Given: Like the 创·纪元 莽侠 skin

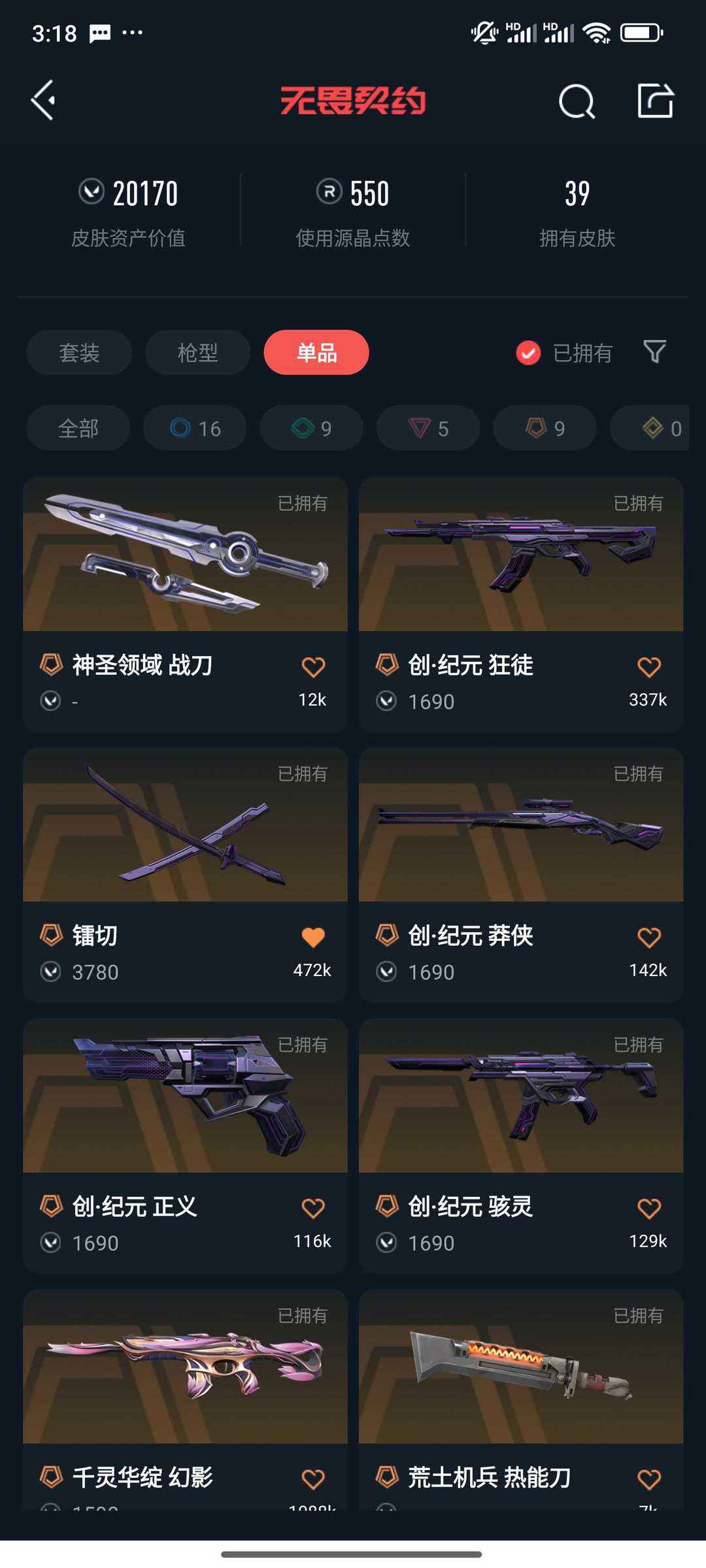Looking at the screenshot, I should pyautogui.click(x=649, y=937).
